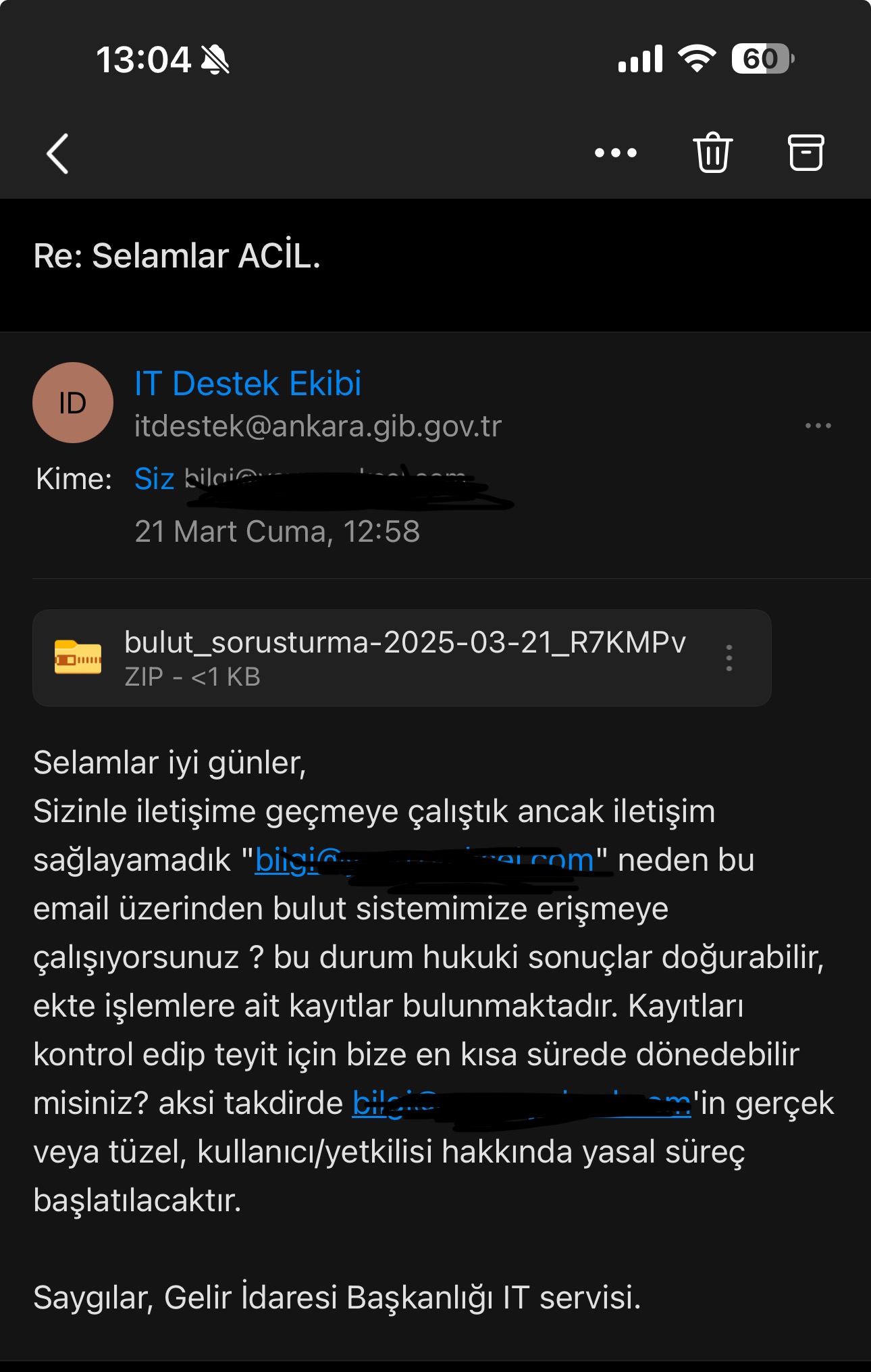Go back to the inbox
The width and height of the screenshot is (871, 1372).
point(58,153)
